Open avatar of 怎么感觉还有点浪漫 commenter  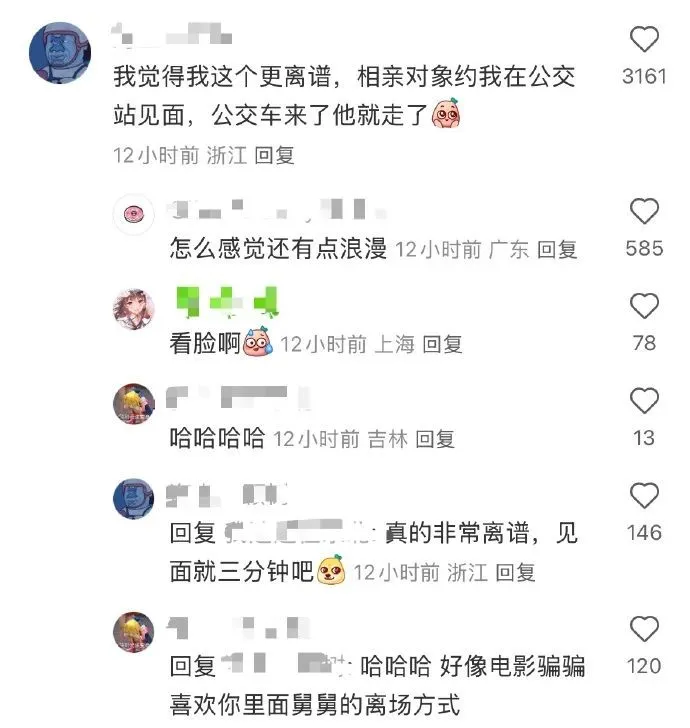point(133,214)
